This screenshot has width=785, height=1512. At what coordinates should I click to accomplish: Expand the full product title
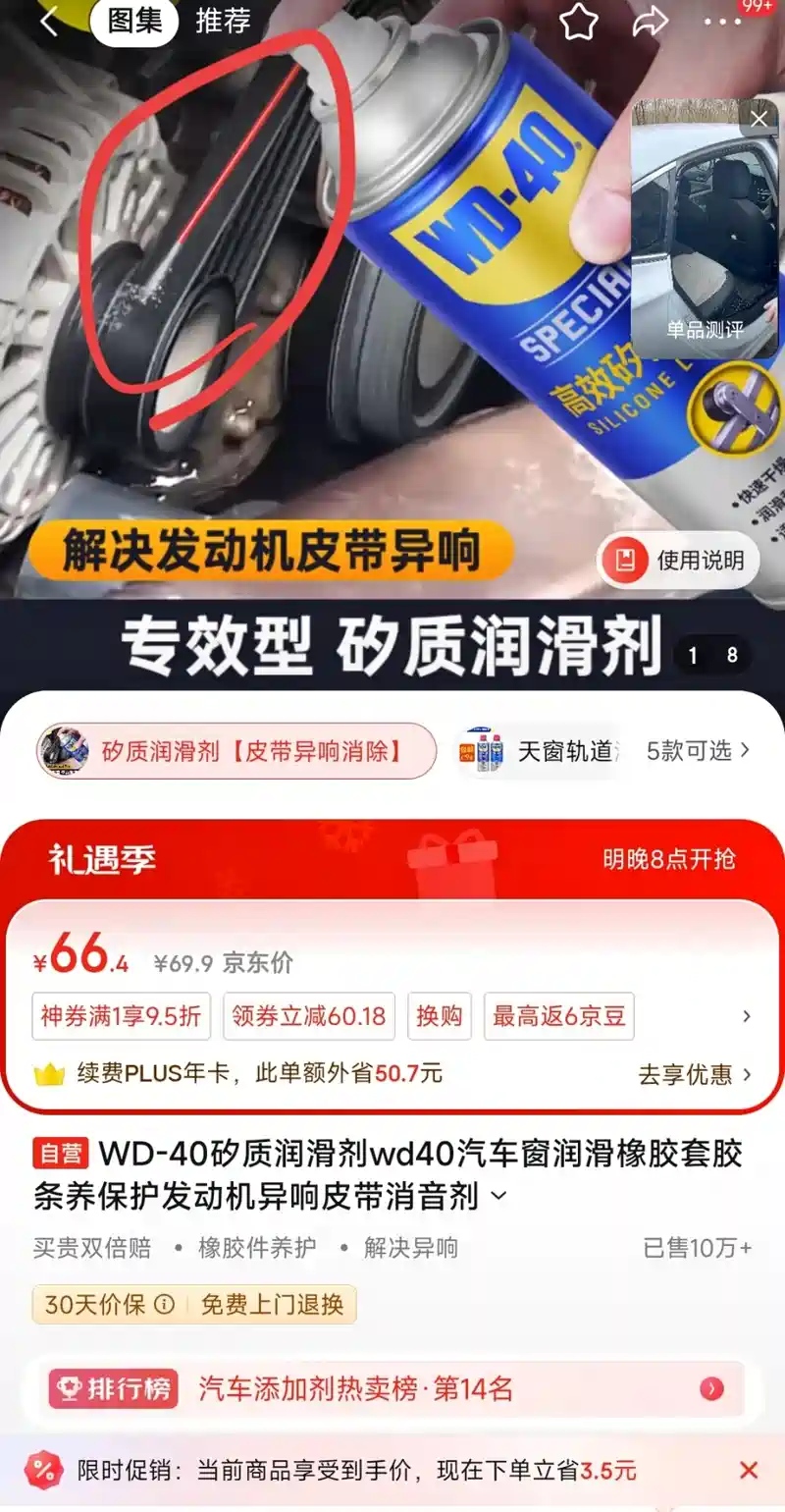498,1196
